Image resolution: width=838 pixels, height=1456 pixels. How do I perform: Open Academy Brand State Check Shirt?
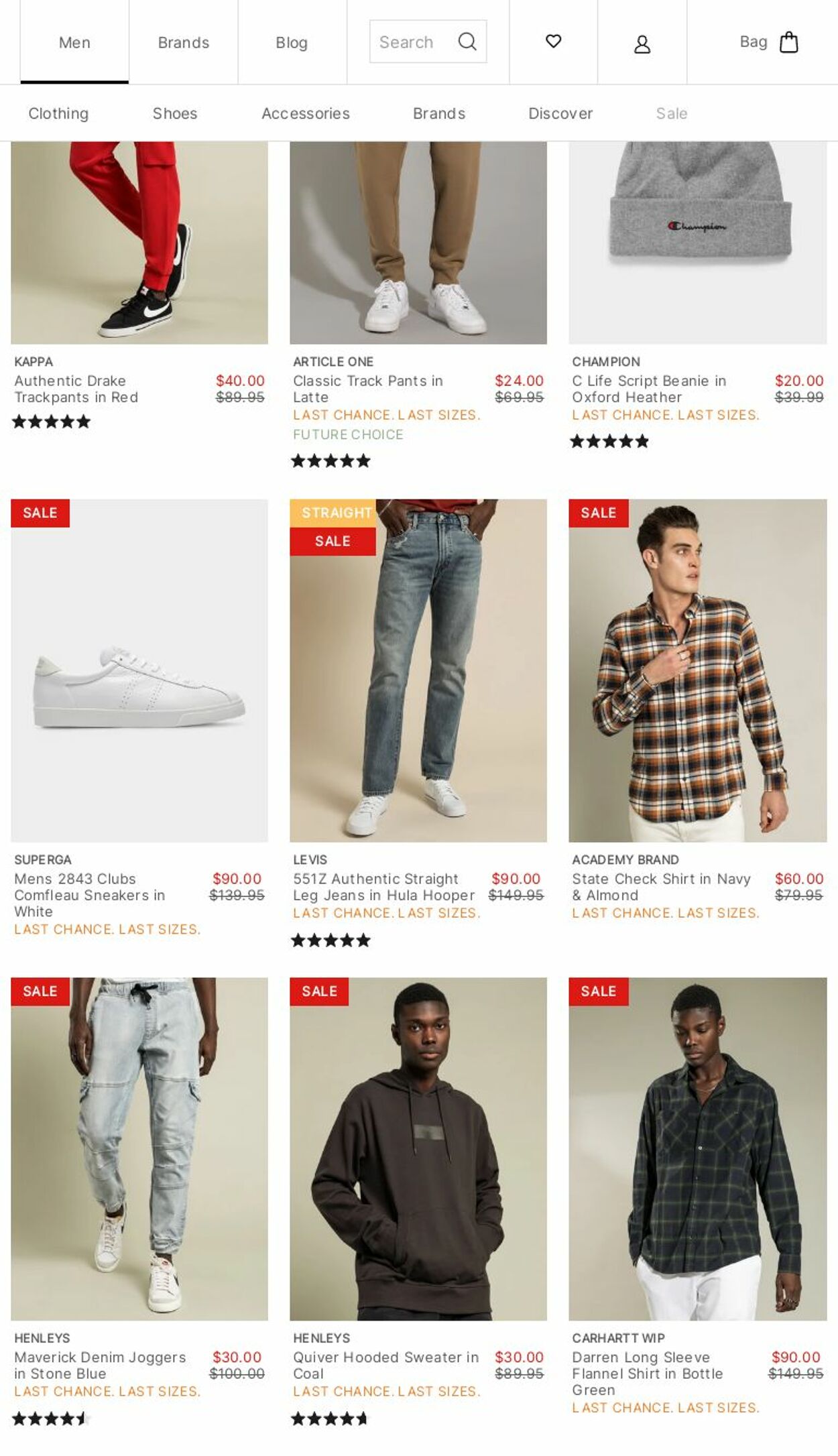tap(661, 887)
